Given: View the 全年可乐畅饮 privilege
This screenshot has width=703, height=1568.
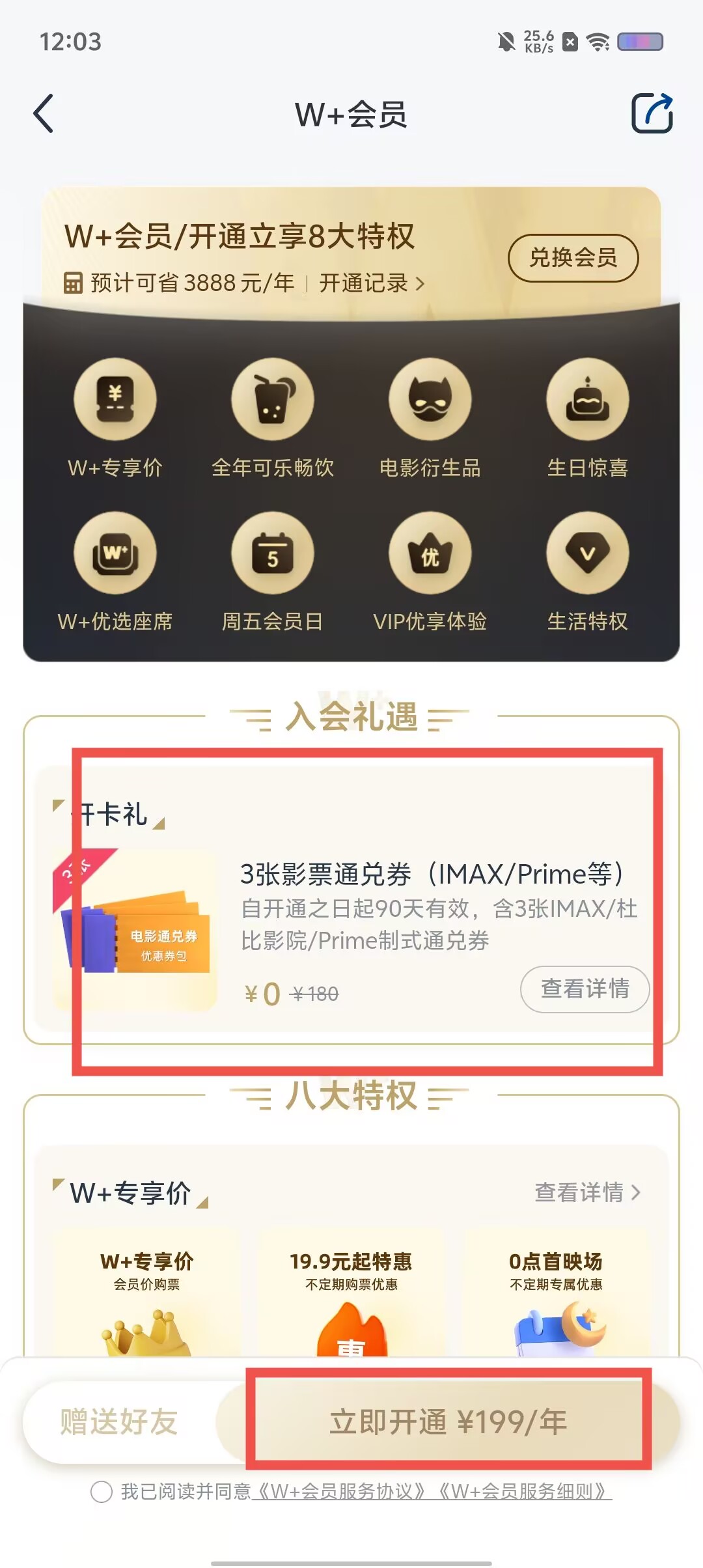Looking at the screenshot, I should [x=273, y=400].
